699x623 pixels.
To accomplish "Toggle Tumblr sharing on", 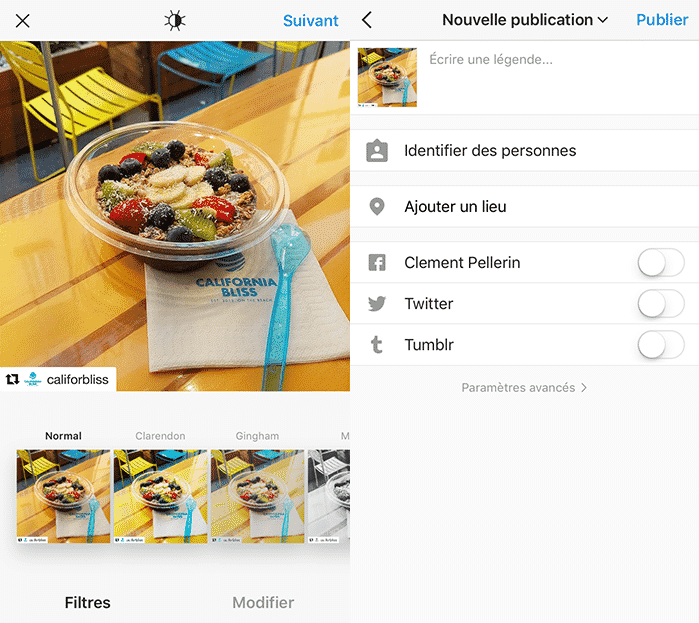I will (660, 345).
